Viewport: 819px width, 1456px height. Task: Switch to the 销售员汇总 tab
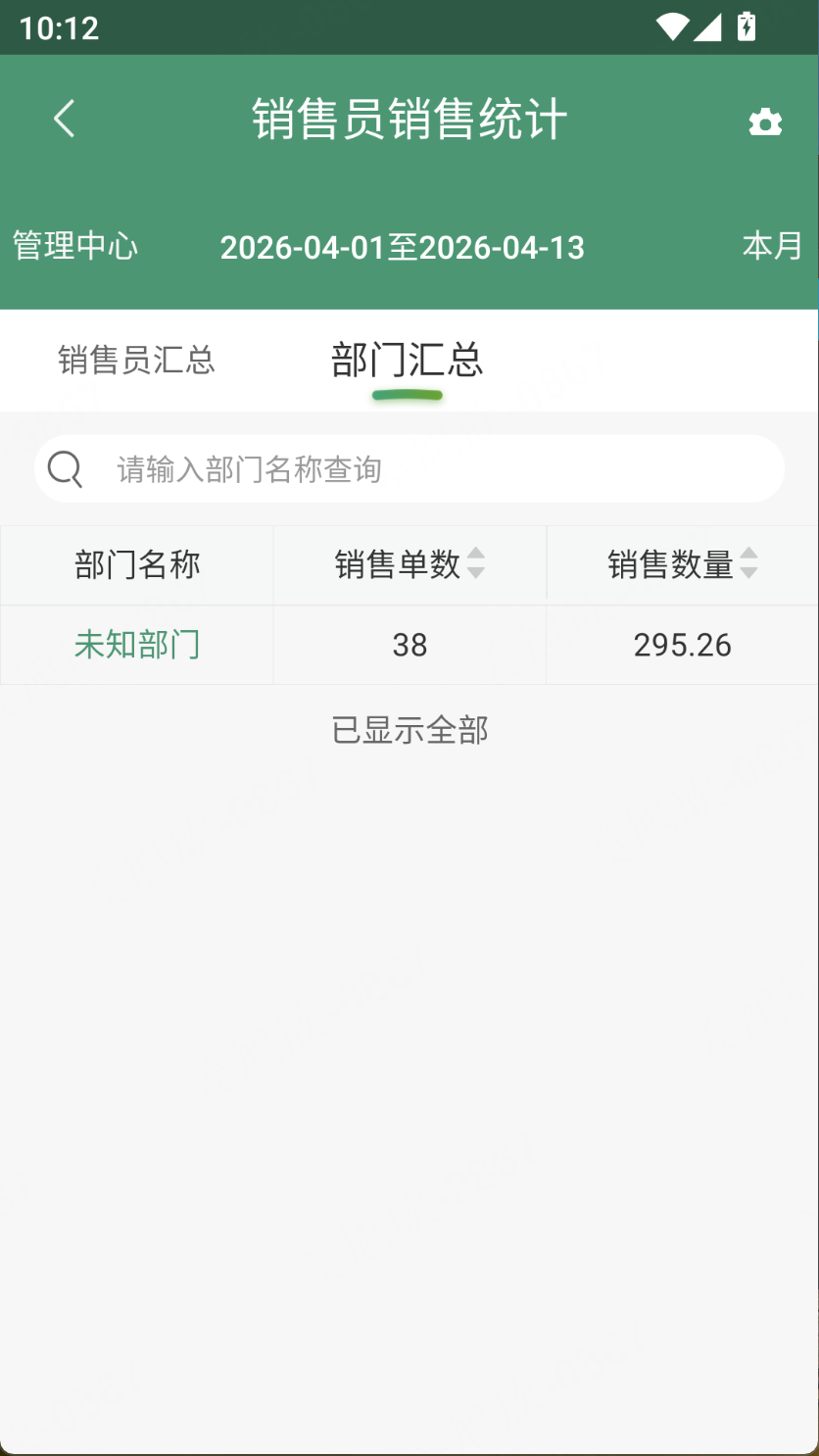[x=136, y=360]
